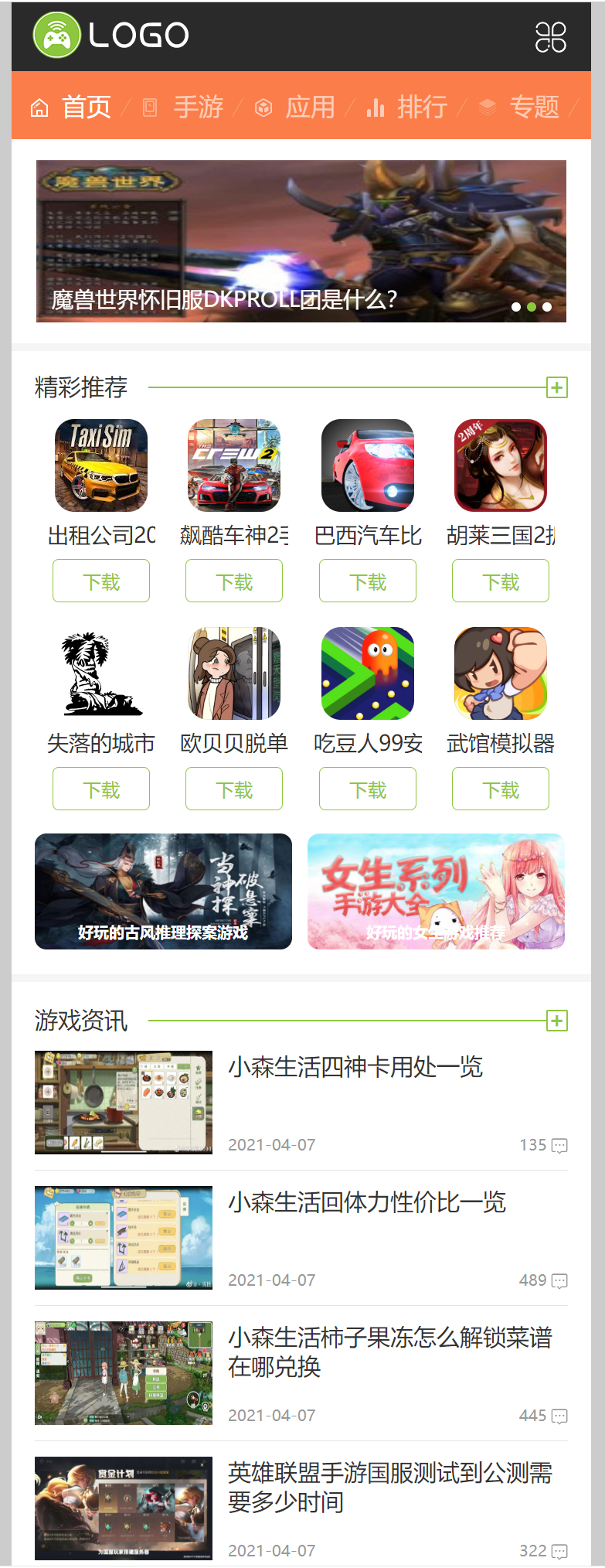The height and width of the screenshot is (1568, 605).
Task: Download 武馆模拟器
Action: 501,789
